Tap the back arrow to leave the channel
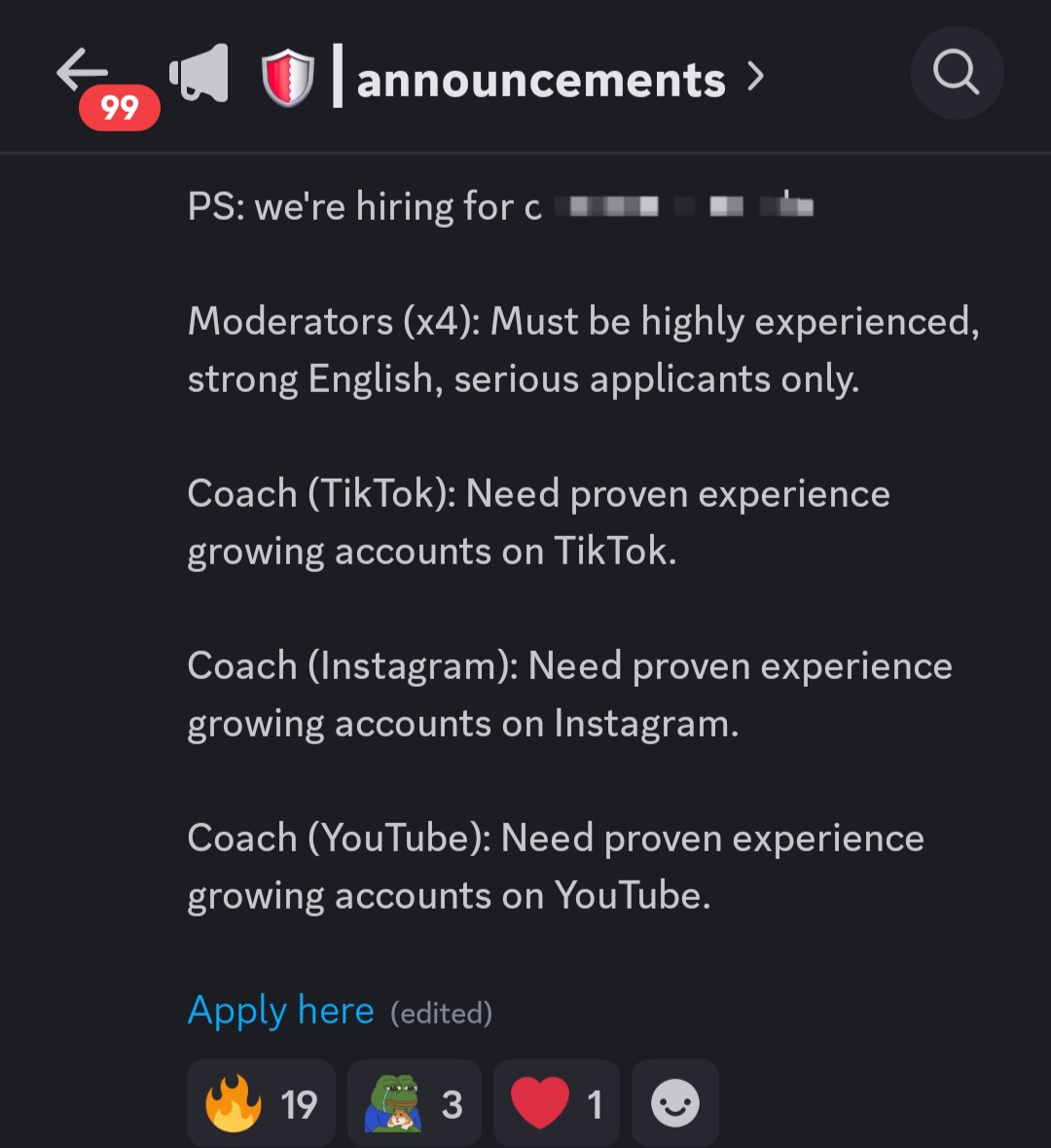The image size is (1051, 1148). click(x=83, y=70)
